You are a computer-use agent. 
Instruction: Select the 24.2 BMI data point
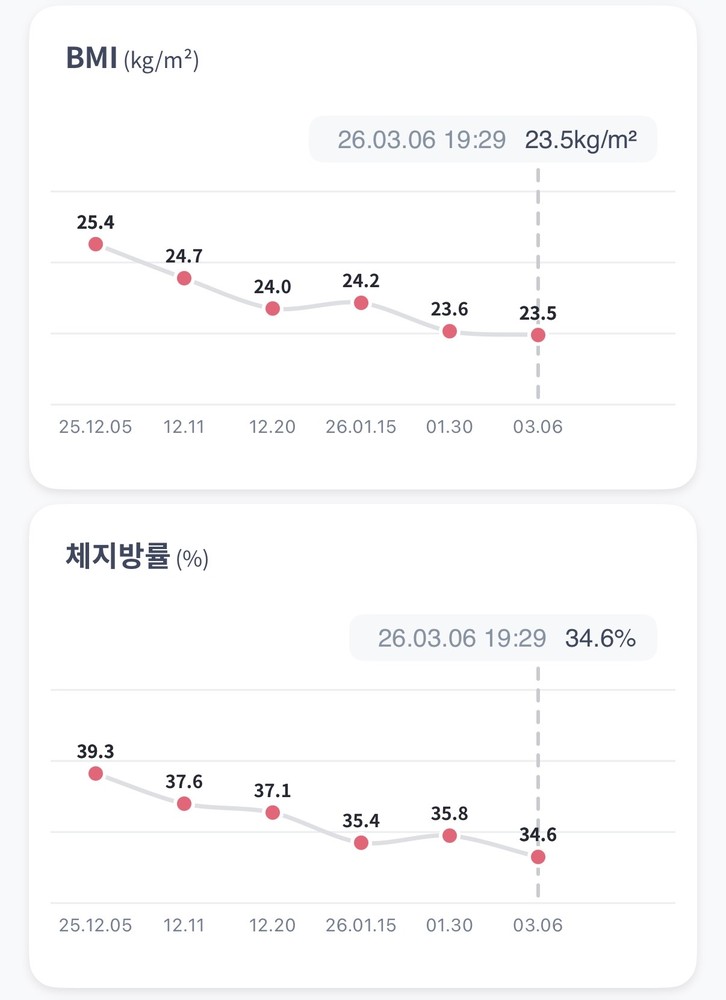coord(361,302)
